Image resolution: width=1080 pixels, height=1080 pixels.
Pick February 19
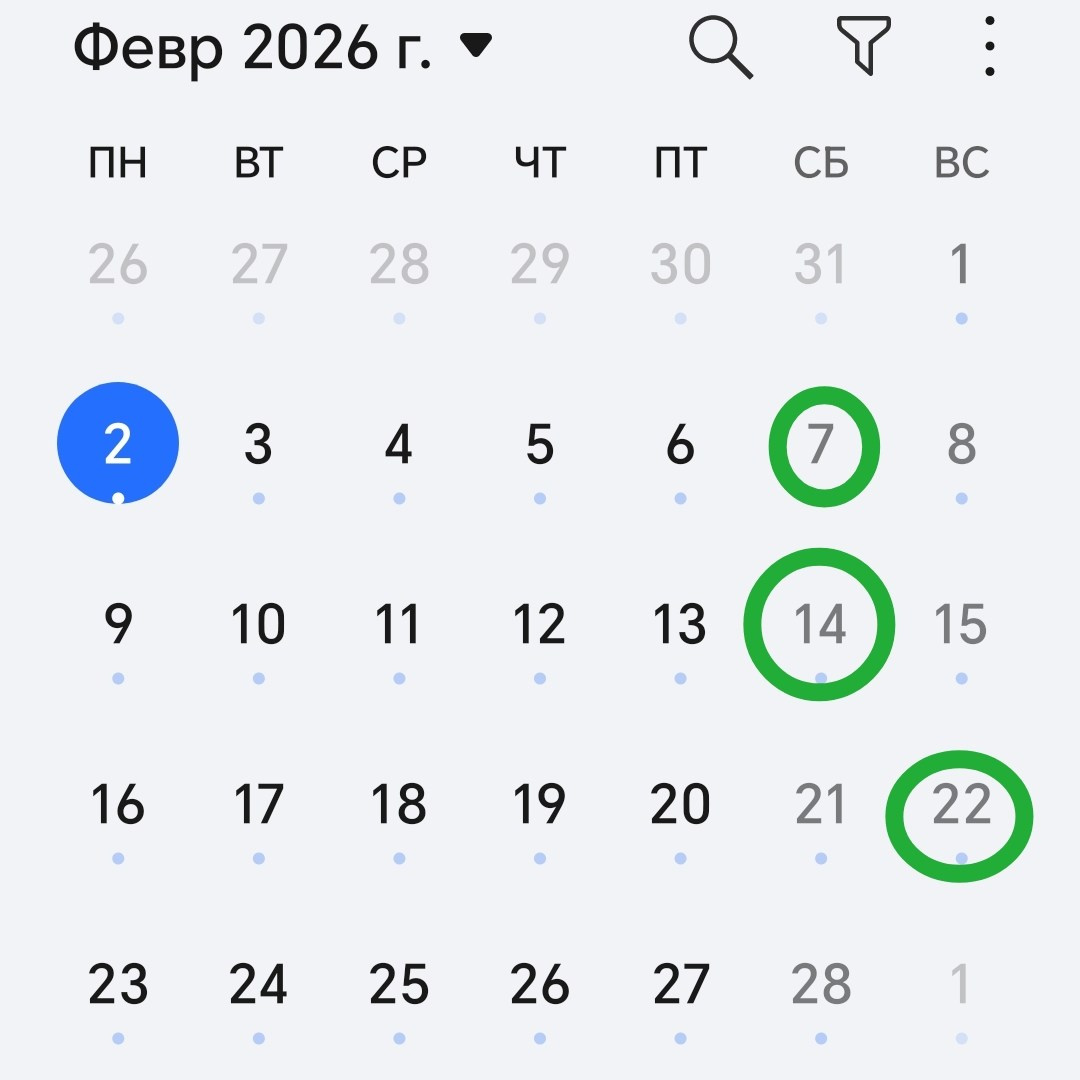pyautogui.click(x=539, y=806)
